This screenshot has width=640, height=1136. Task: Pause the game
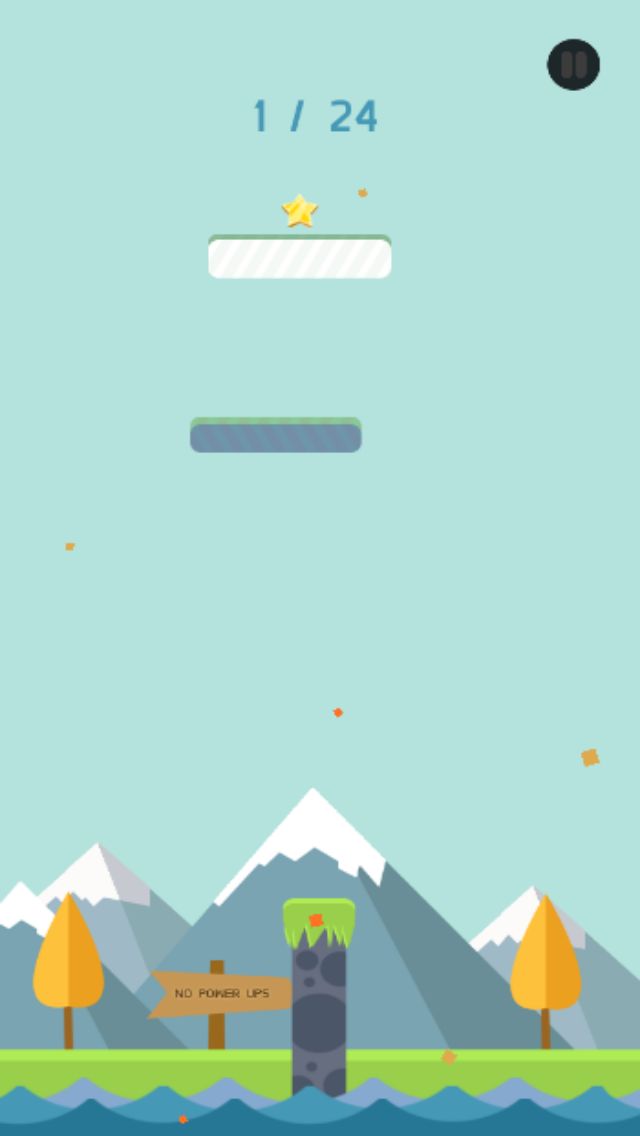573,65
